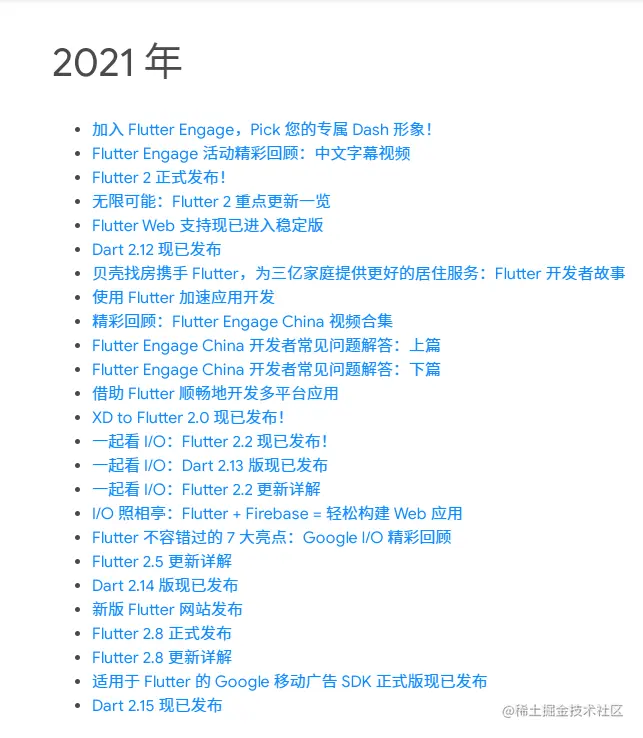This screenshot has height=738, width=643.
Task: Open Google I/O 精彩回顾 7 大亮点 link
Action: click(271, 537)
